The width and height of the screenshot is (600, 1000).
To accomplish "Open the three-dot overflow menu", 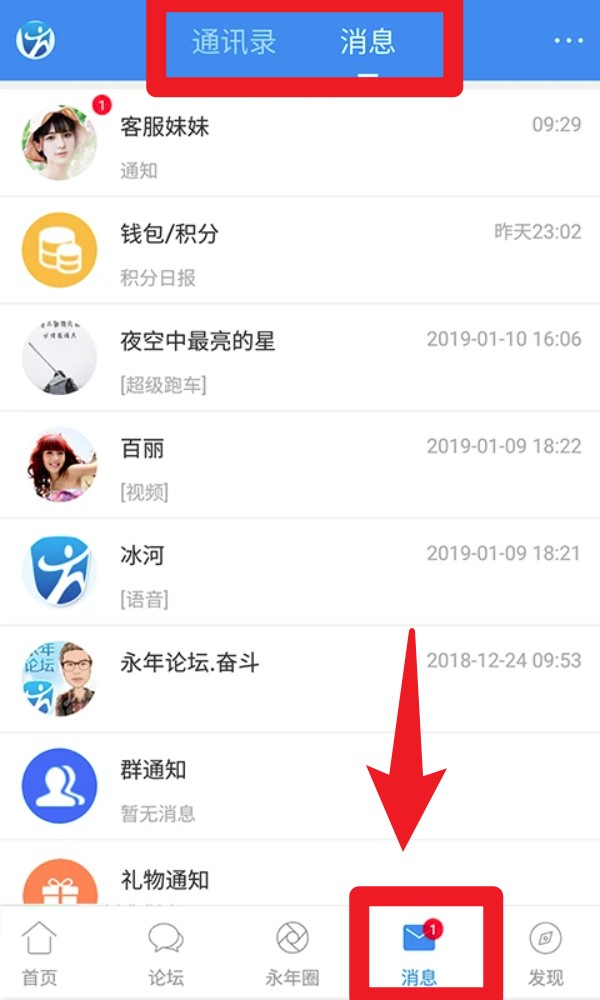I will point(568,41).
